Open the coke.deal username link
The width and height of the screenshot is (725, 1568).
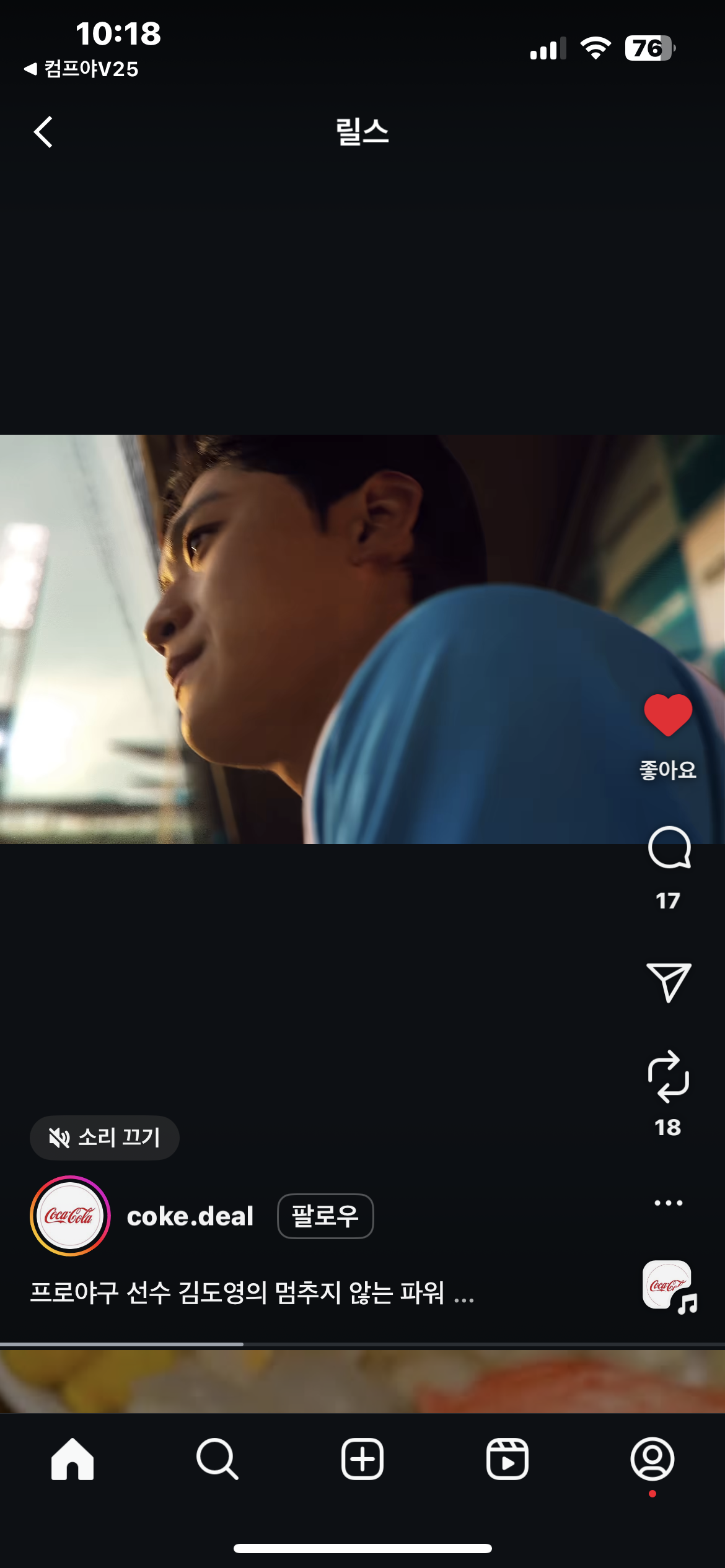tap(190, 1216)
